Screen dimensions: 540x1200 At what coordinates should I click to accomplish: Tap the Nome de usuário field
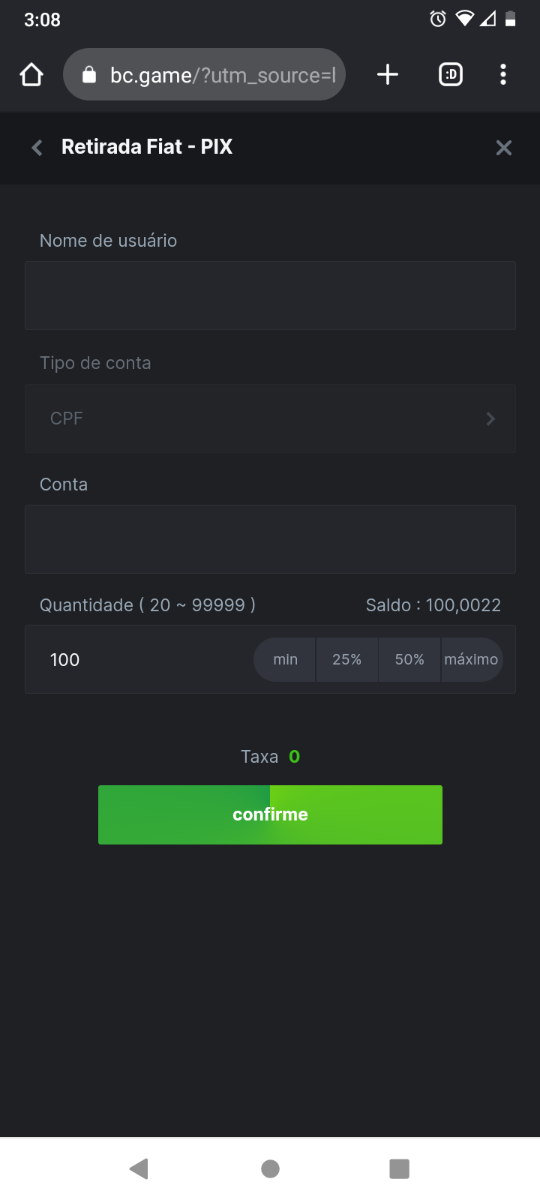270,295
